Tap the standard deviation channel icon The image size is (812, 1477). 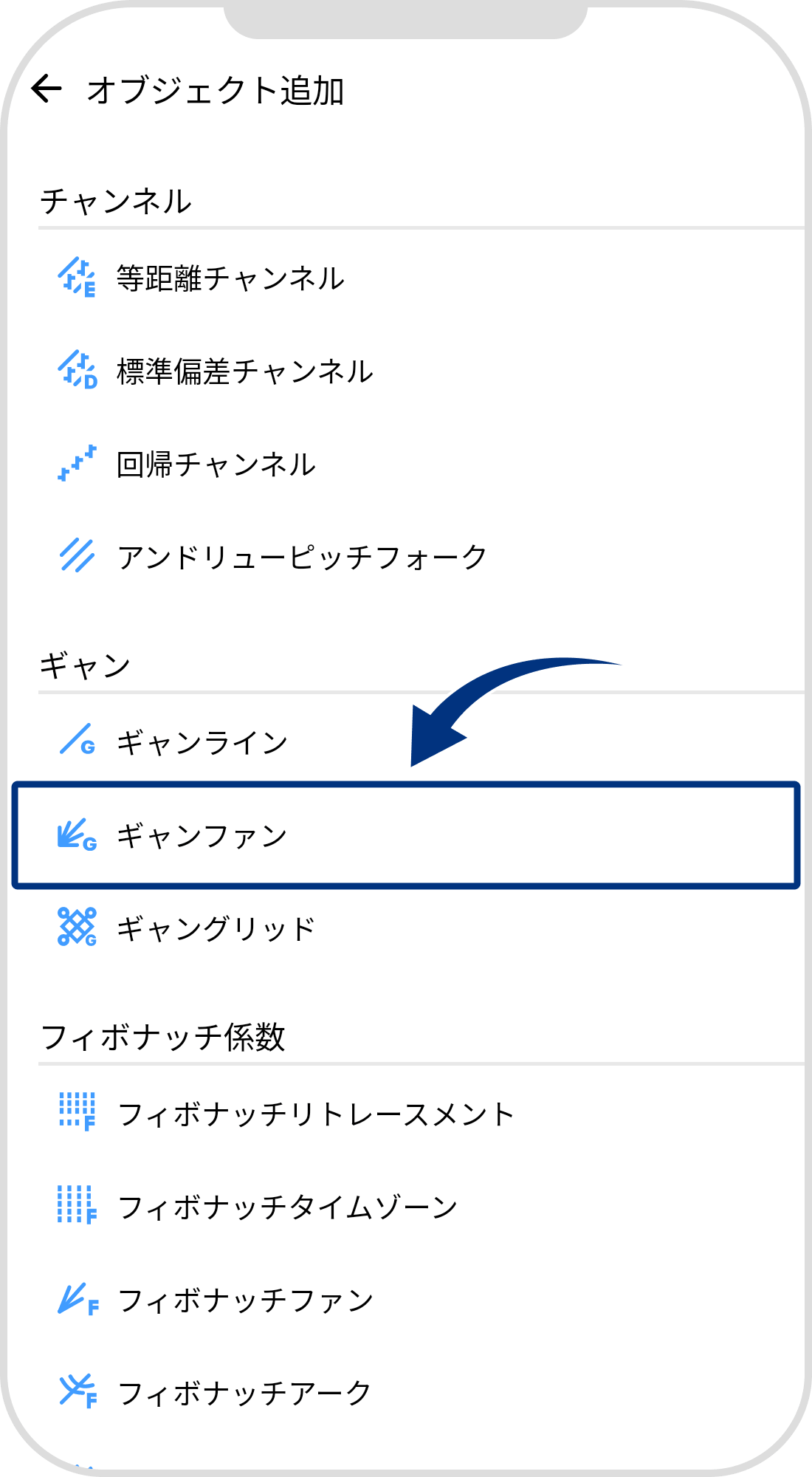pos(77,369)
